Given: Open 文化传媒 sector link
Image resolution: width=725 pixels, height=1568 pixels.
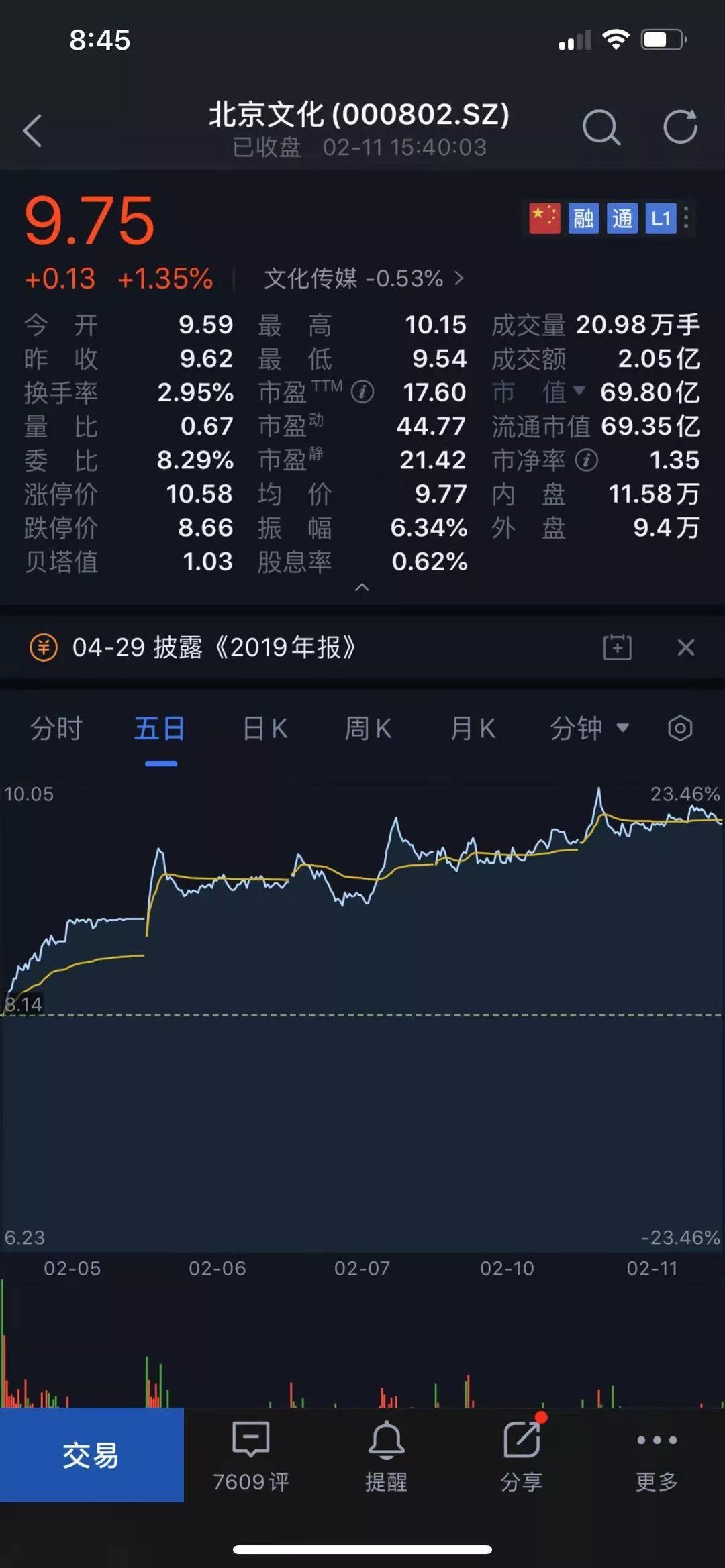Looking at the screenshot, I should pos(363,278).
